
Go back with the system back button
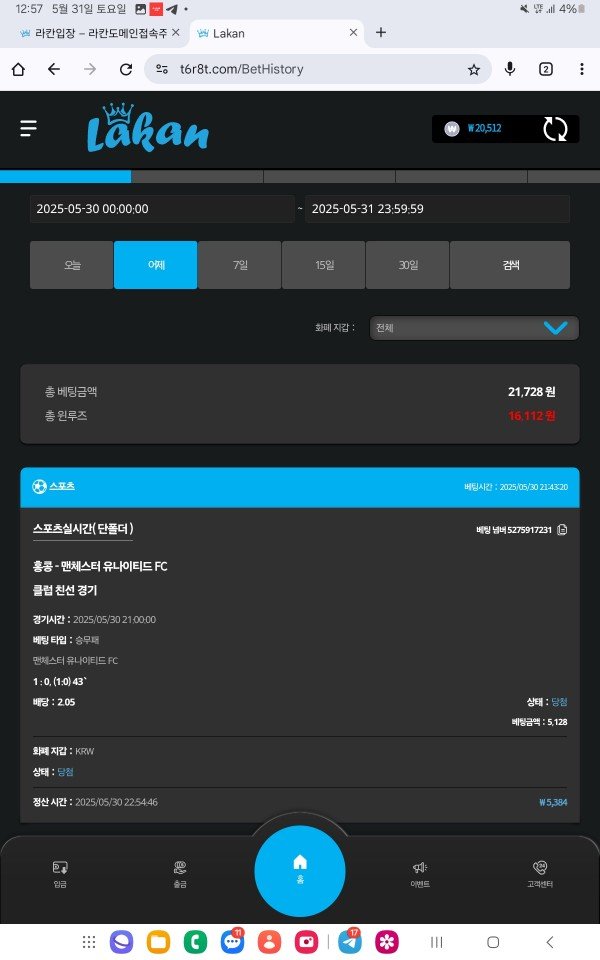[x=549, y=942]
